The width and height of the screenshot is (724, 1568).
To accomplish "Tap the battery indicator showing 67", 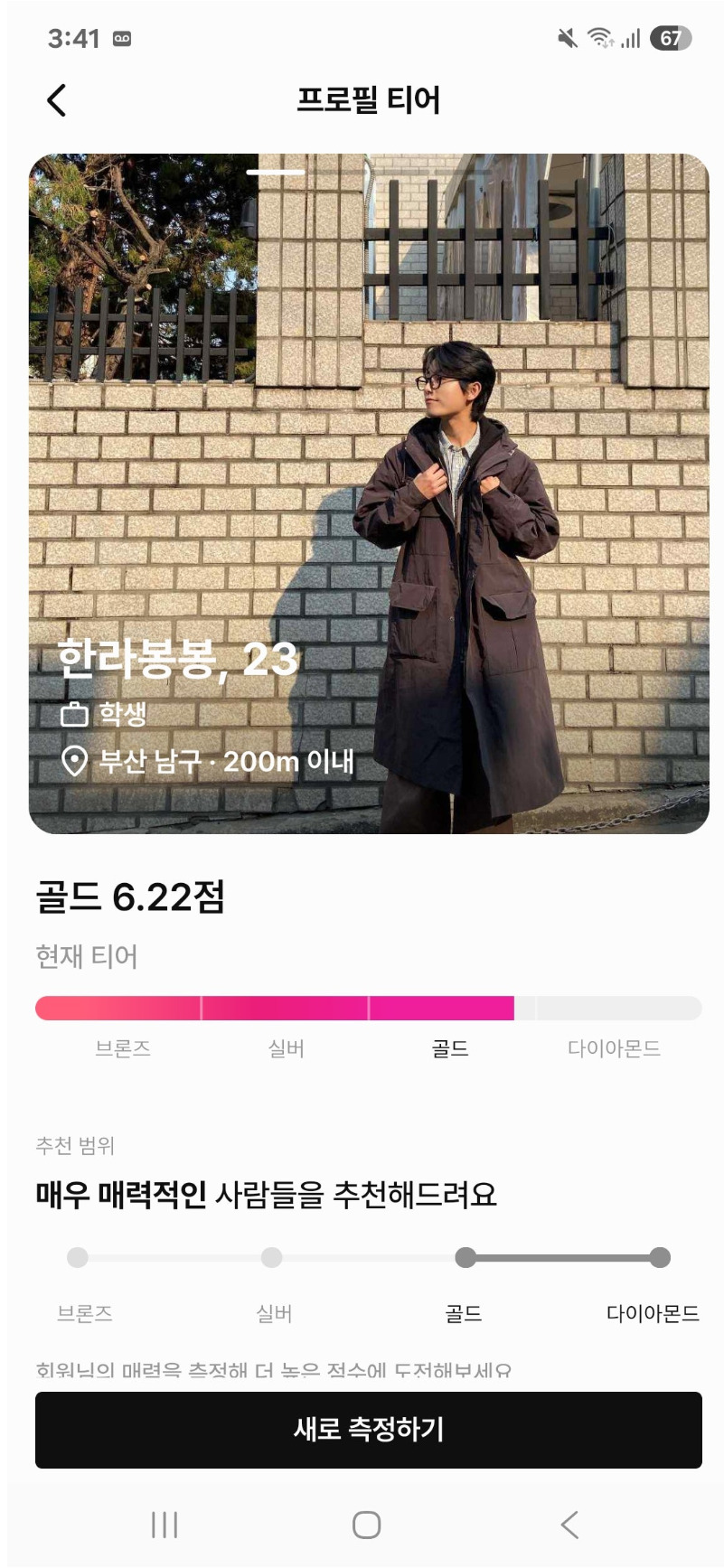I will pos(669,38).
